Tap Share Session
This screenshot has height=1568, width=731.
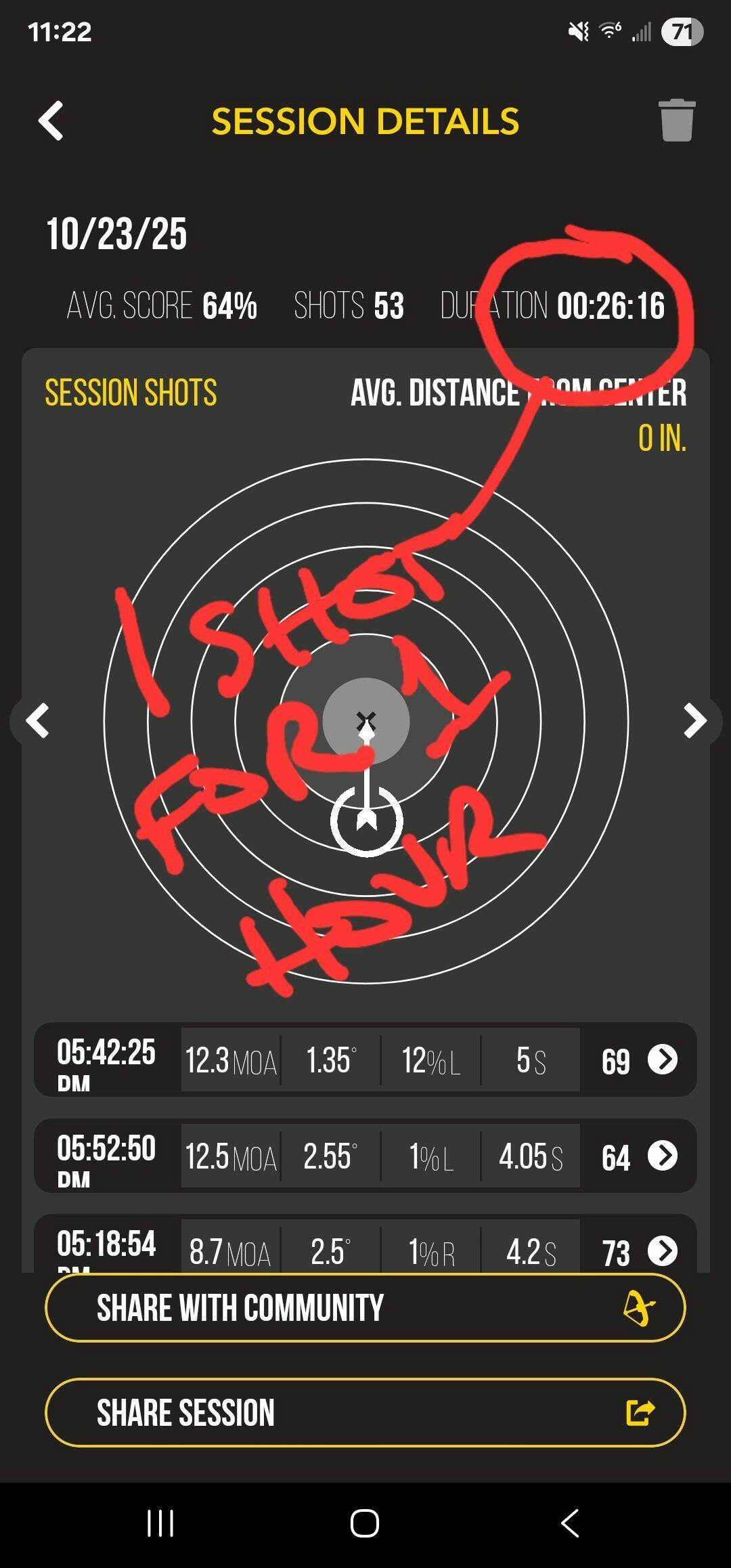tap(365, 1412)
